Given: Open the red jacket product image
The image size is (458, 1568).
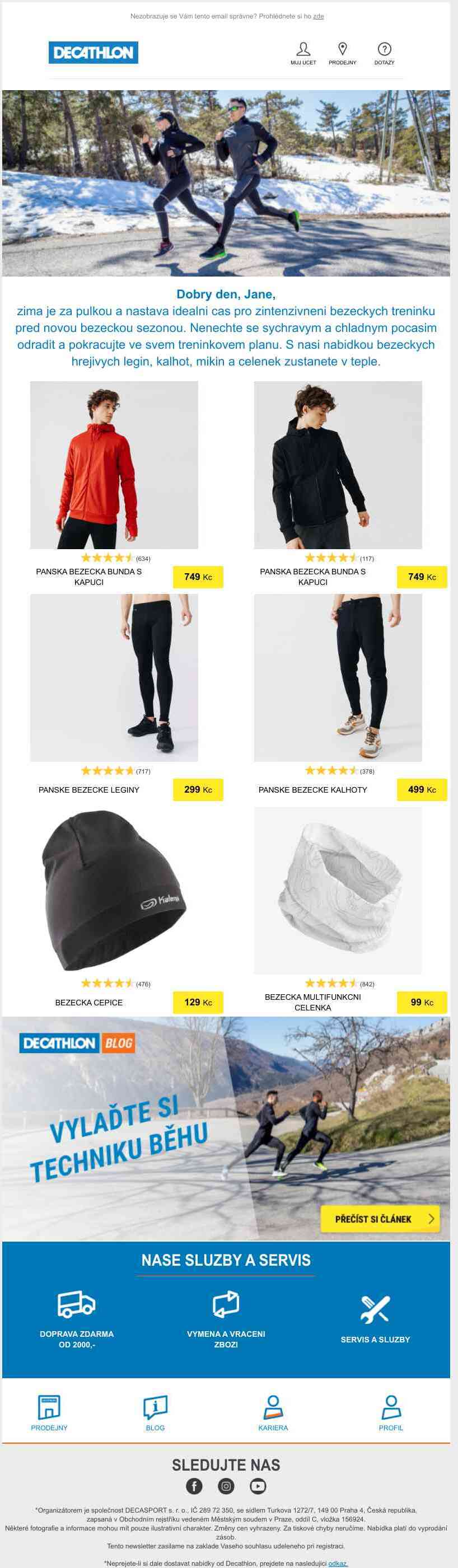Looking at the screenshot, I should point(114,465).
